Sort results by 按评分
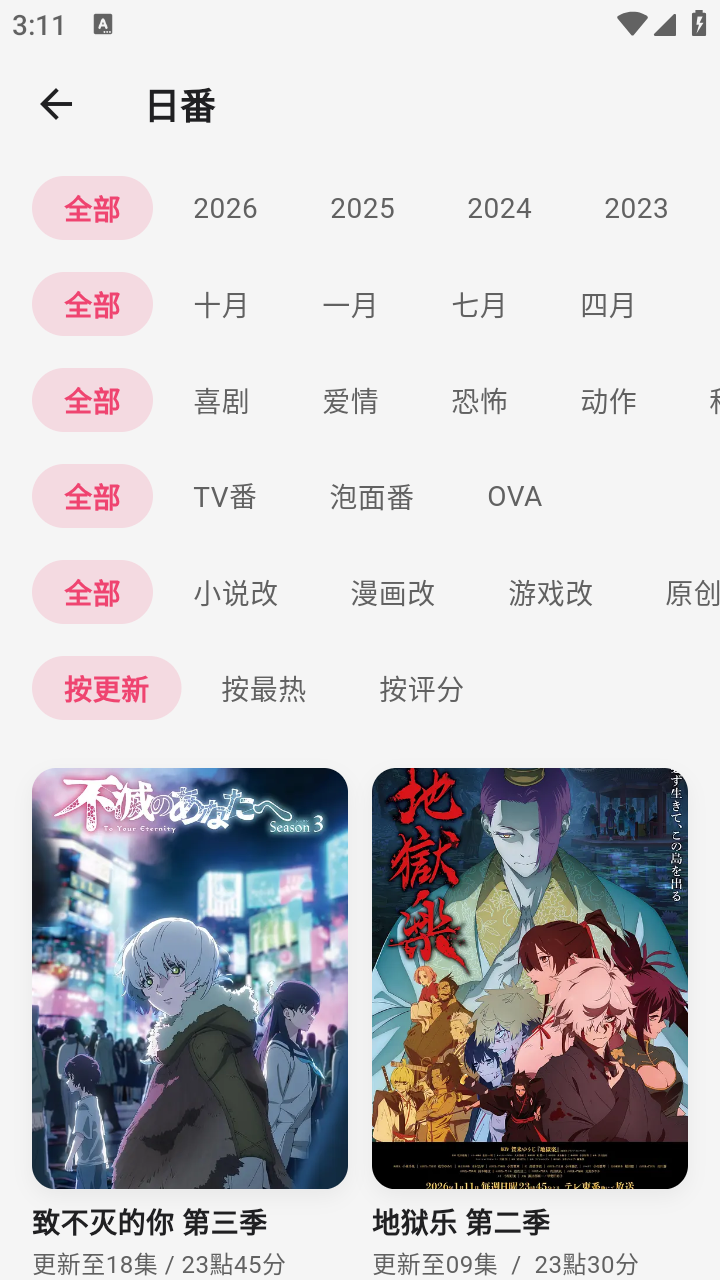This screenshot has height=1280, width=720. click(x=422, y=689)
